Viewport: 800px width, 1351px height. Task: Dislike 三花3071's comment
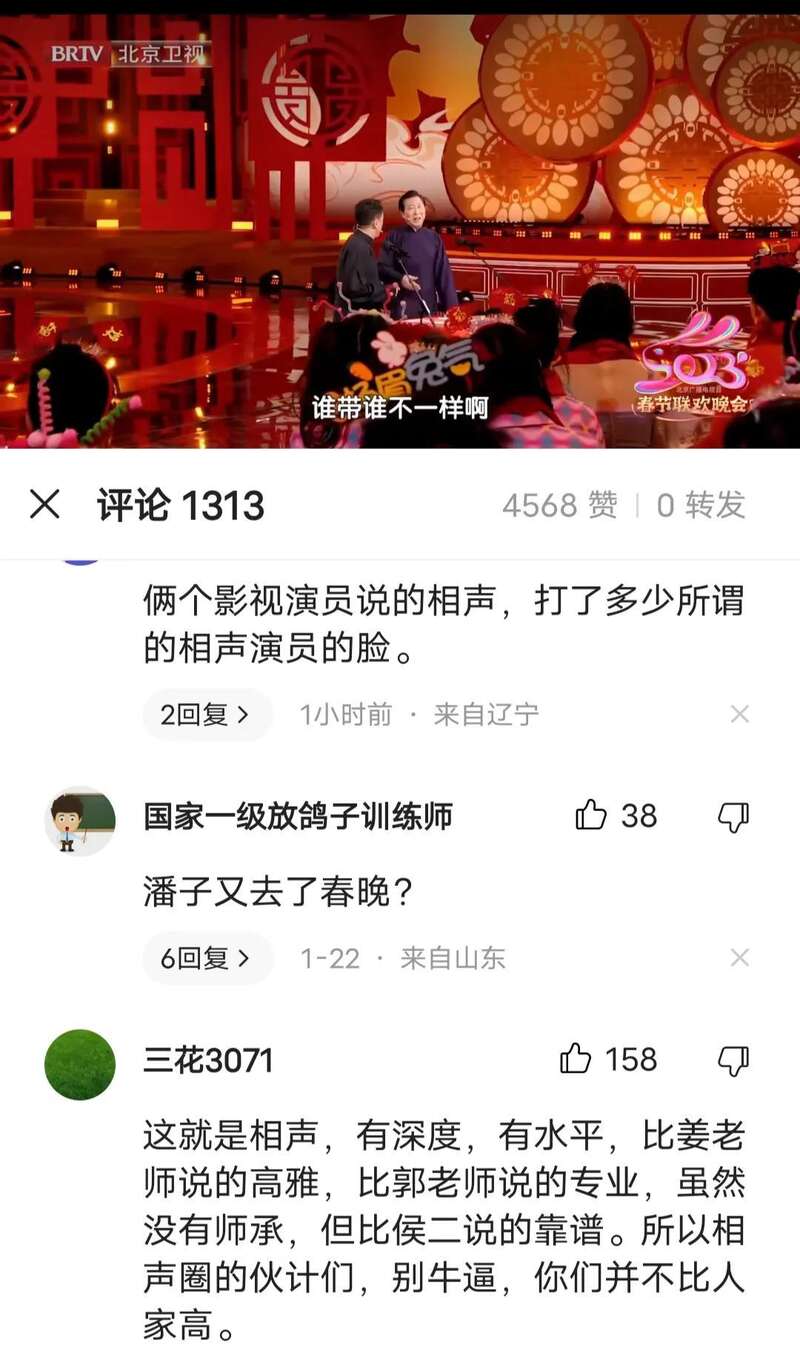[x=733, y=1060]
